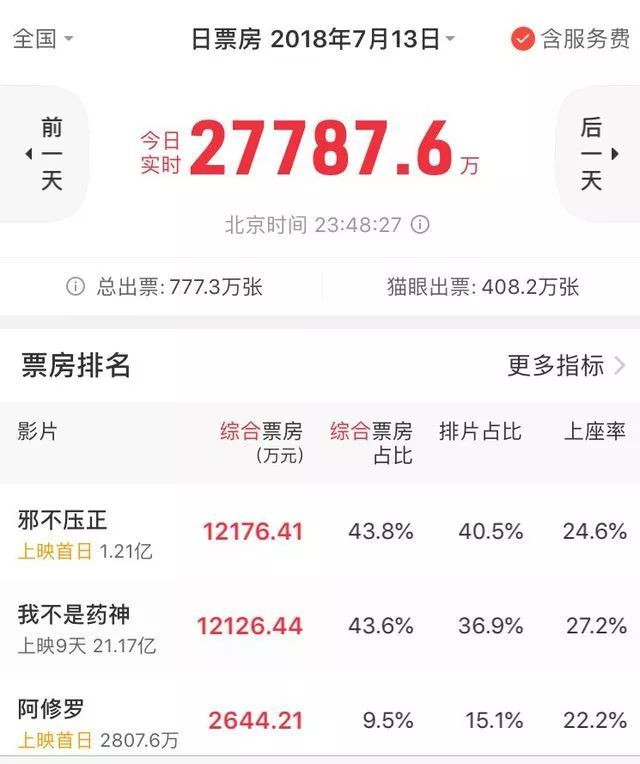Go to the next day 后一天
The image size is (640, 764).
coord(597,154)
